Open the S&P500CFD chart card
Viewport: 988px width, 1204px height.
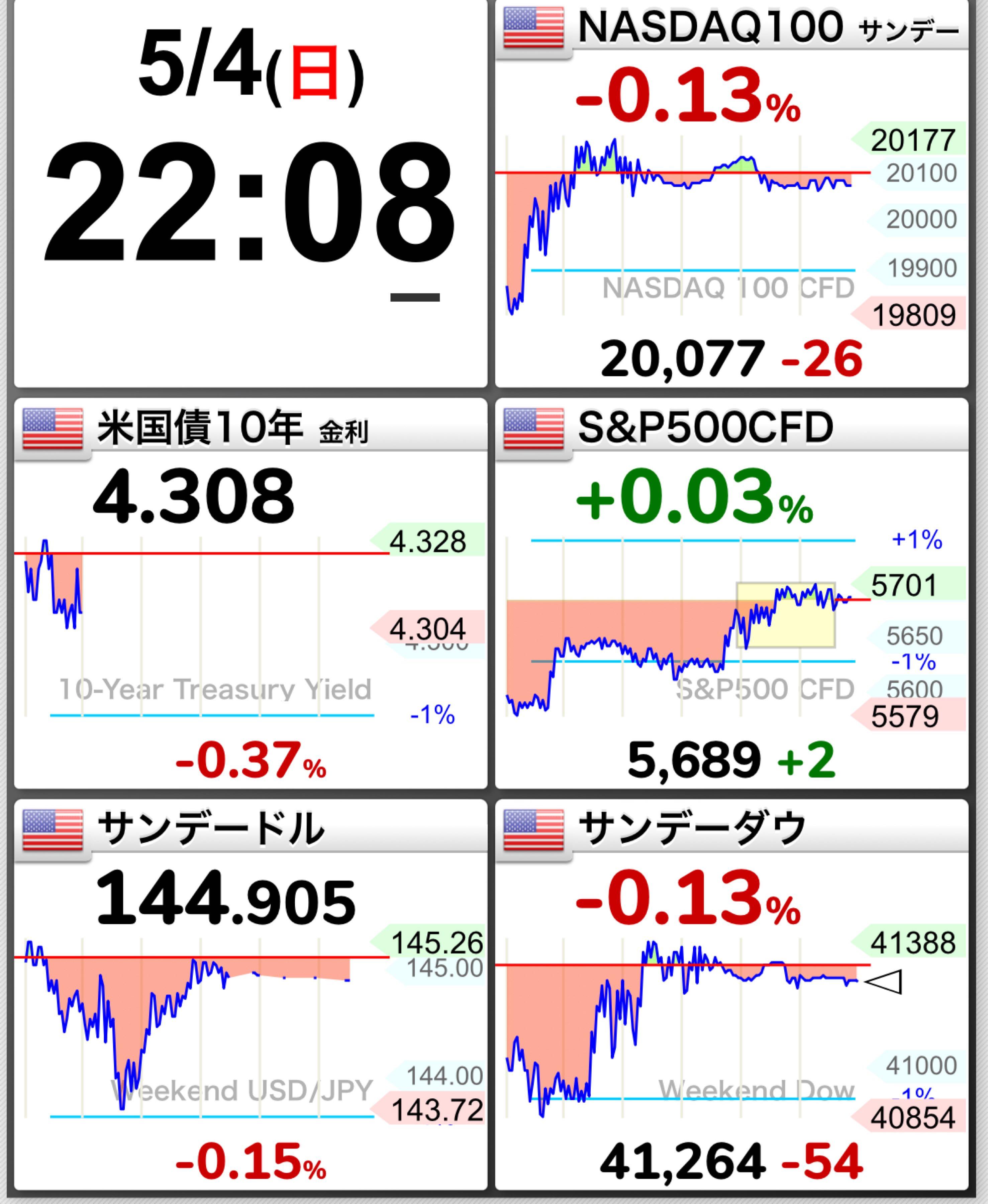[x=731, y=595]
